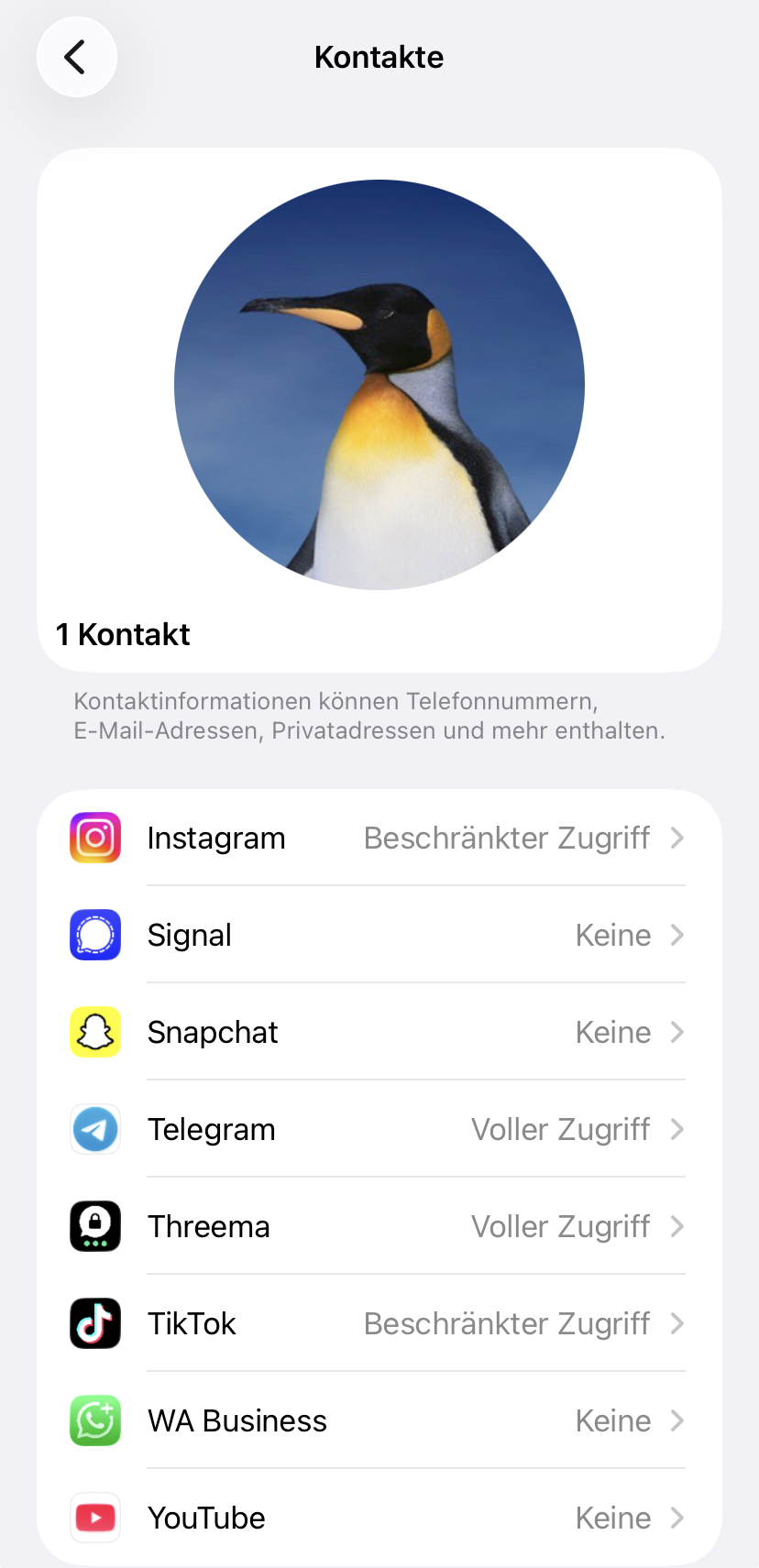Open TikTok contact access settings
Image resolution: width=759 pixels, height=1568 pixels.
pyautogui.click(x=379, y=1323)
